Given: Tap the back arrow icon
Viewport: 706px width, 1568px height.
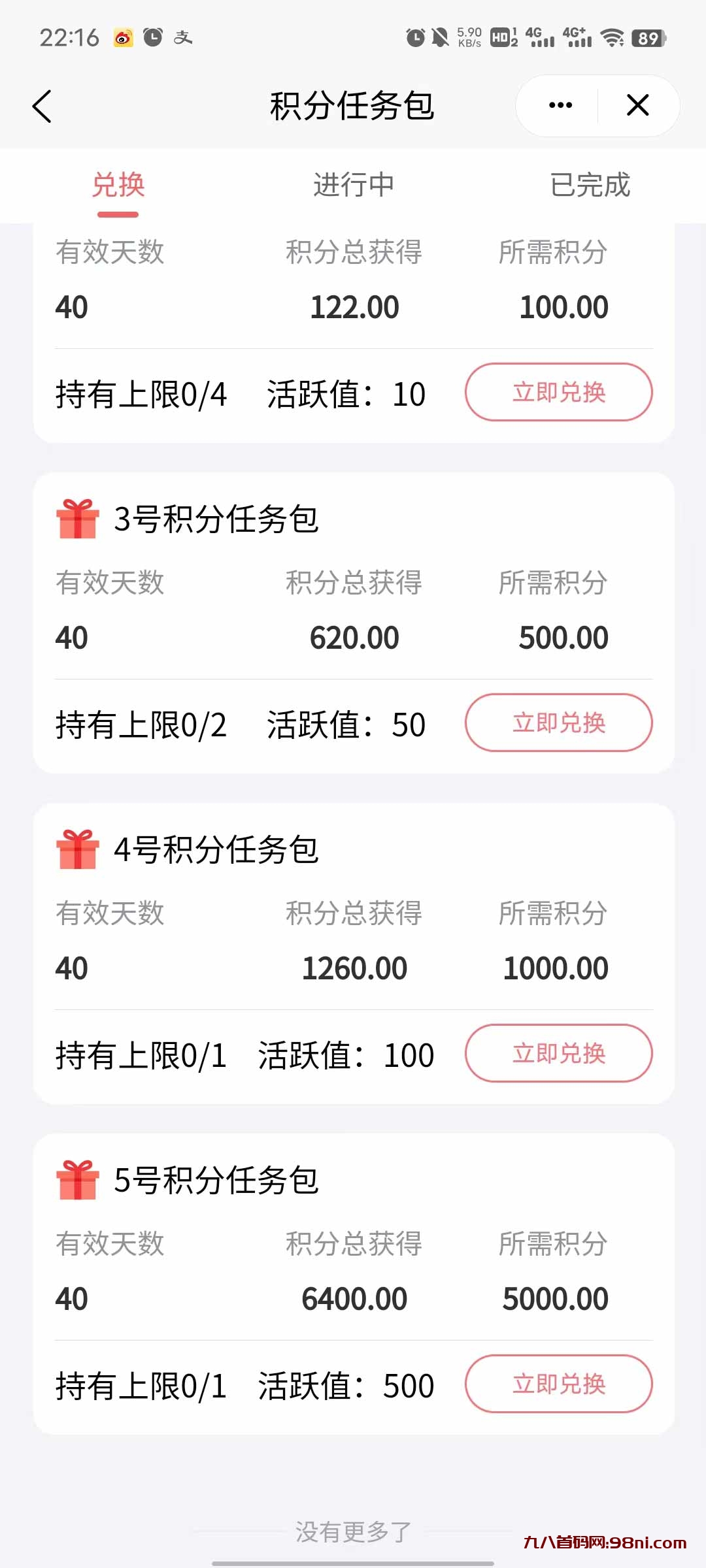Looking at the screenshot, I should 42,106.
